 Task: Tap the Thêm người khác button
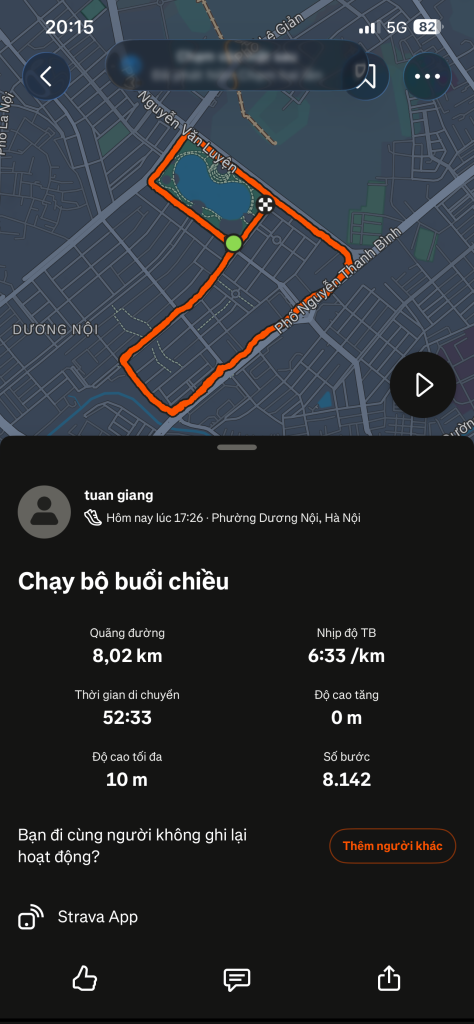[392, 846]
